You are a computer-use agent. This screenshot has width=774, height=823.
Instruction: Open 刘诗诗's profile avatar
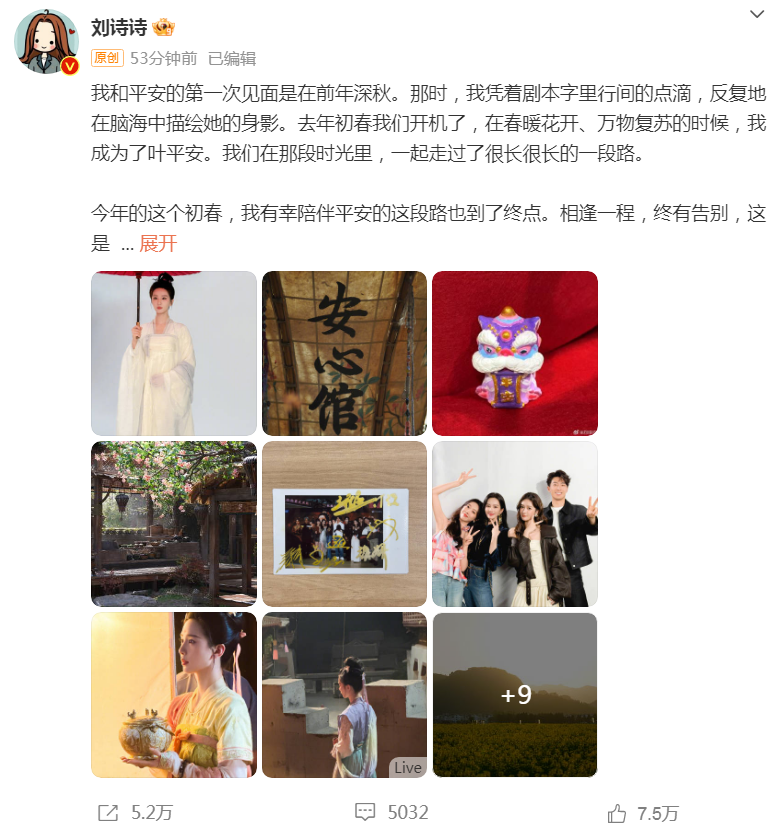click(46, 42)
